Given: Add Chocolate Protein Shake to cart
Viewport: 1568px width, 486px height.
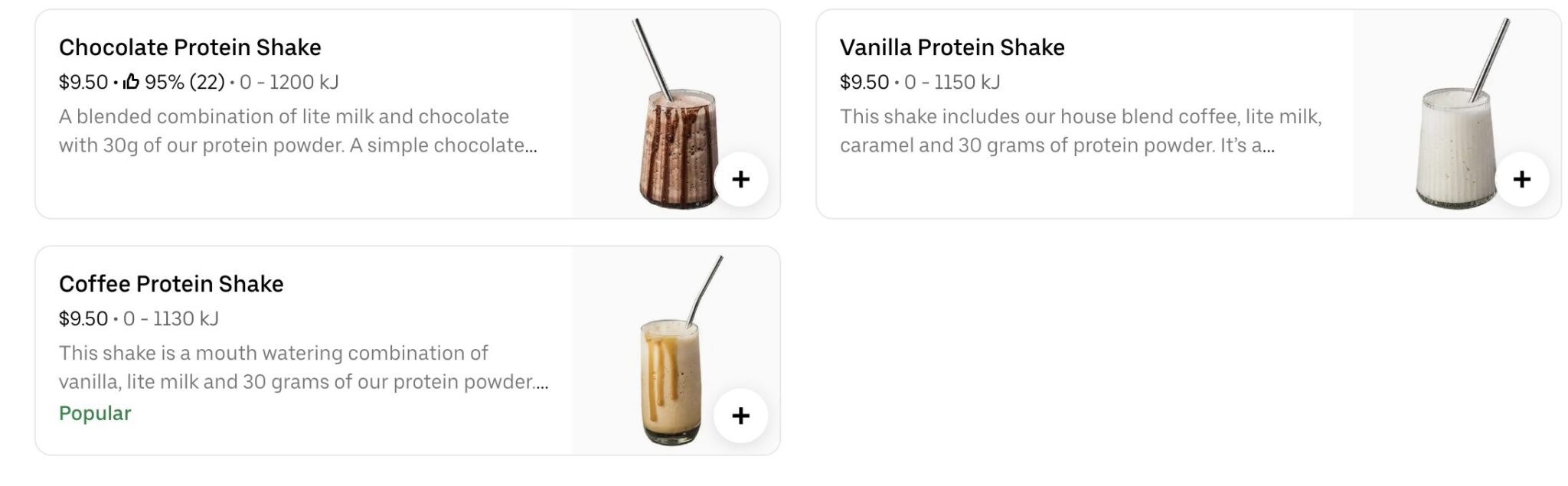Looking at the screenshot, I should coord(740,179).
